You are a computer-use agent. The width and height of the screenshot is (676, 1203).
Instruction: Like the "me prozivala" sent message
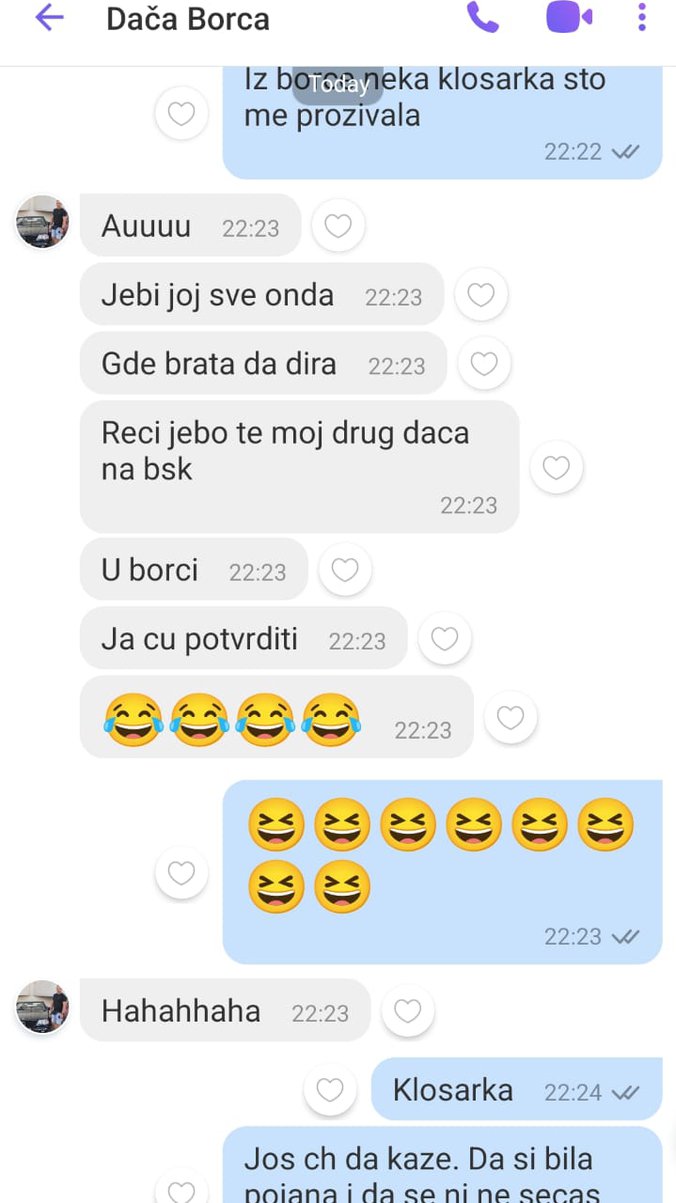point(181,115)
